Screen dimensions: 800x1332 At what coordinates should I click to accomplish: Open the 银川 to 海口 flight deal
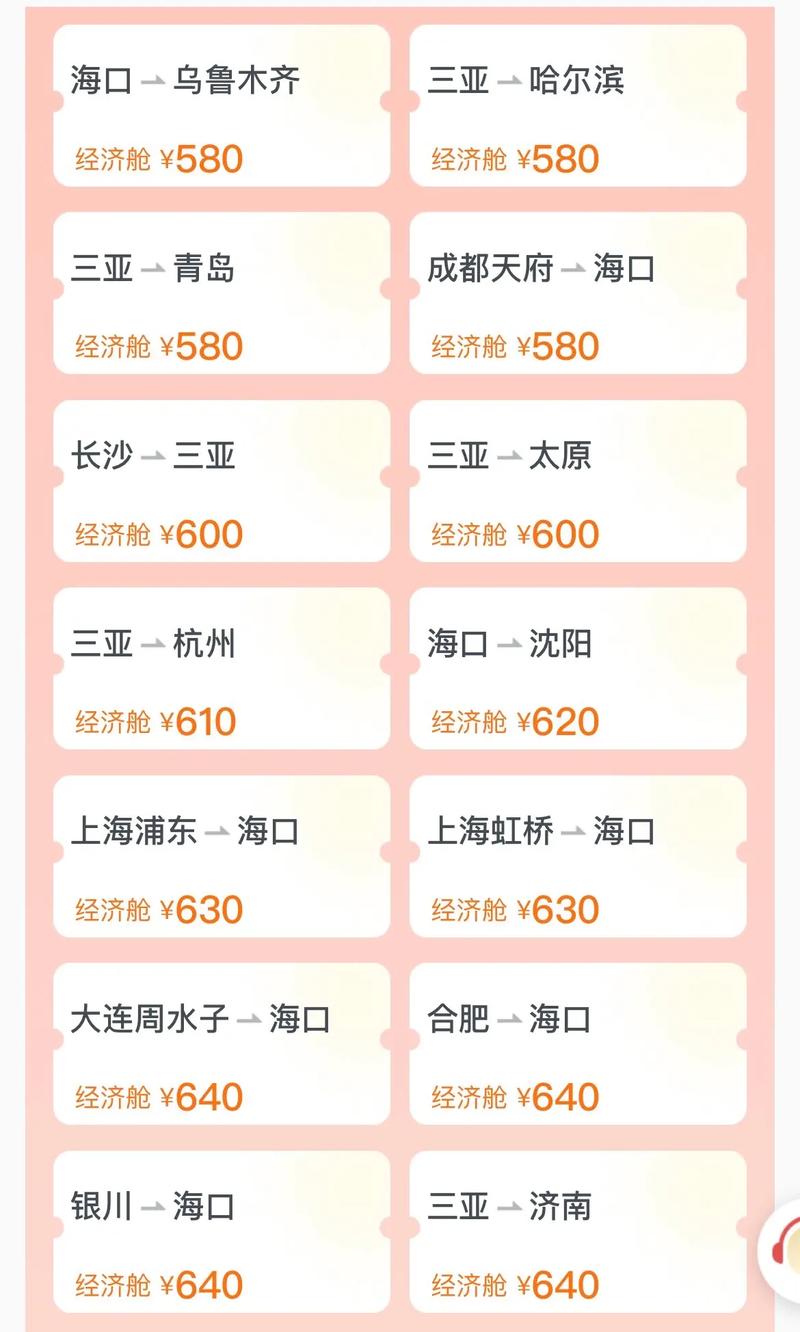pyautogui.click(x=221, y=1231)
